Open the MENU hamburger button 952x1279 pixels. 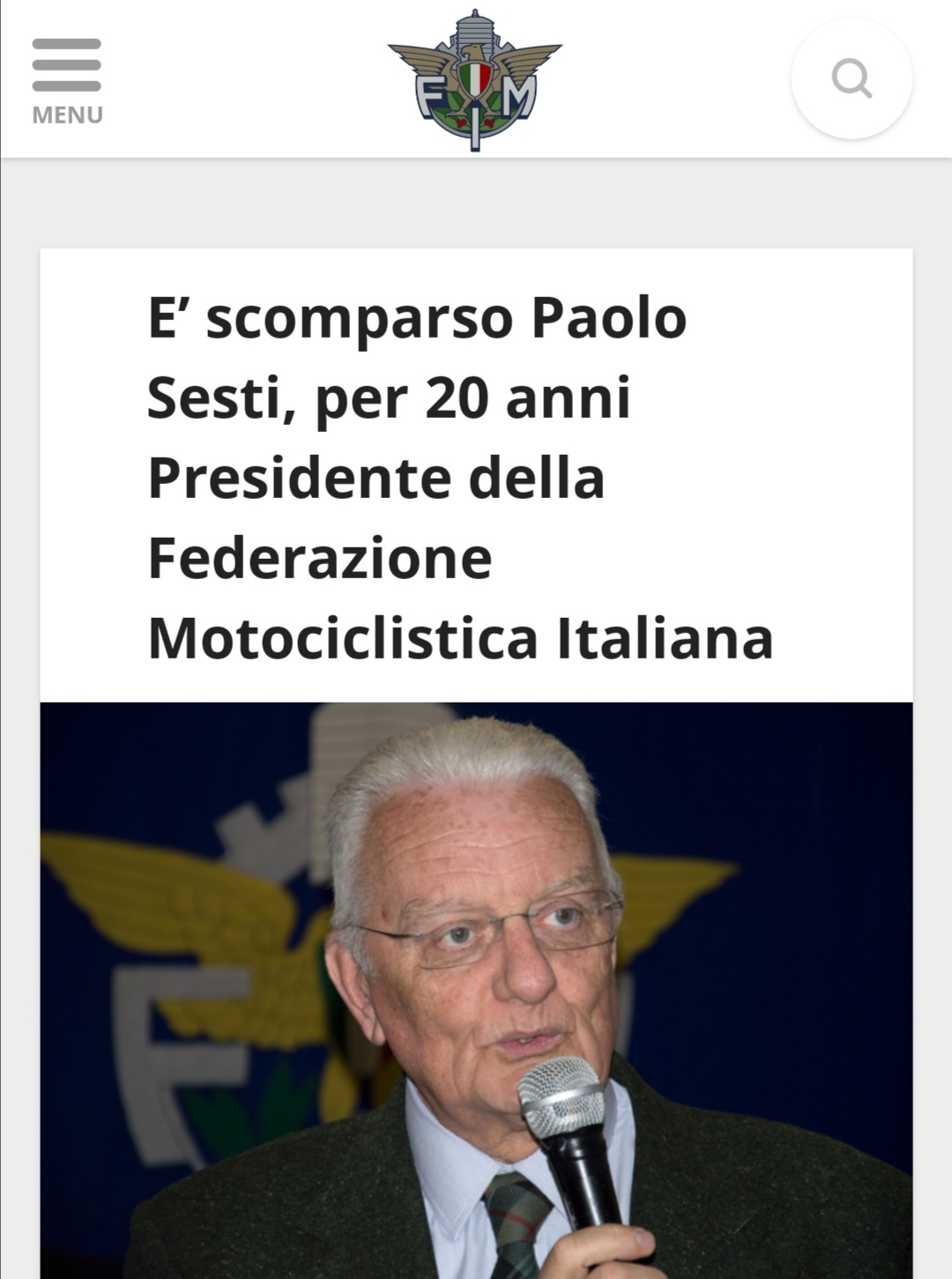(67, 80)
